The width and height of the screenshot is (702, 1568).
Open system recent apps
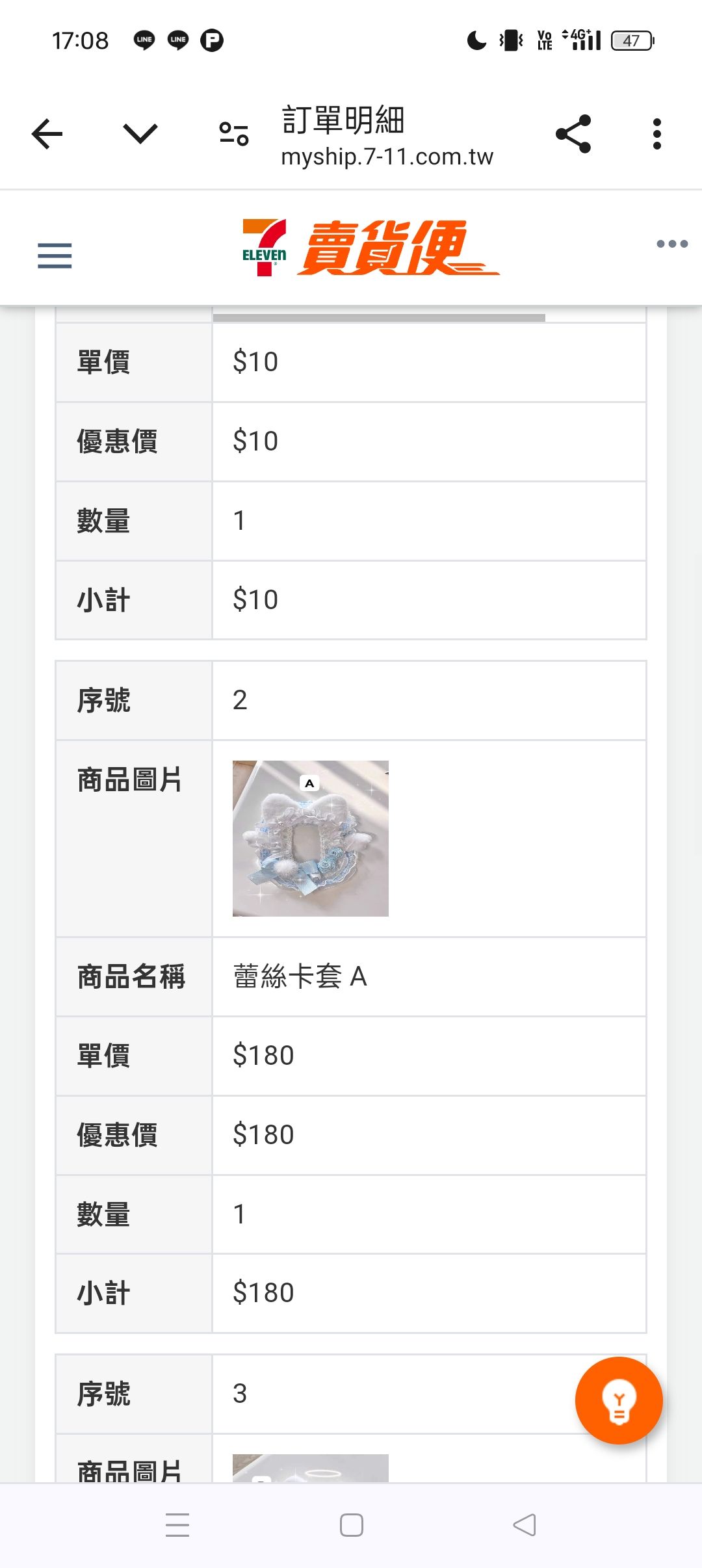(177, 1525)
